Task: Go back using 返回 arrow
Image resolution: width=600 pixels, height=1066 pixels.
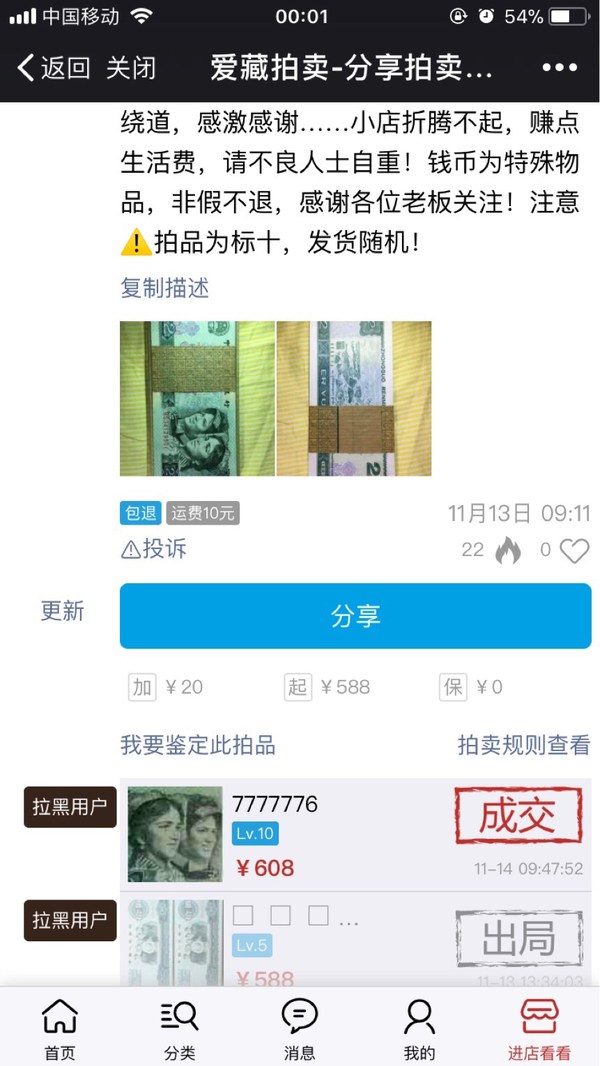Action: 53,68
